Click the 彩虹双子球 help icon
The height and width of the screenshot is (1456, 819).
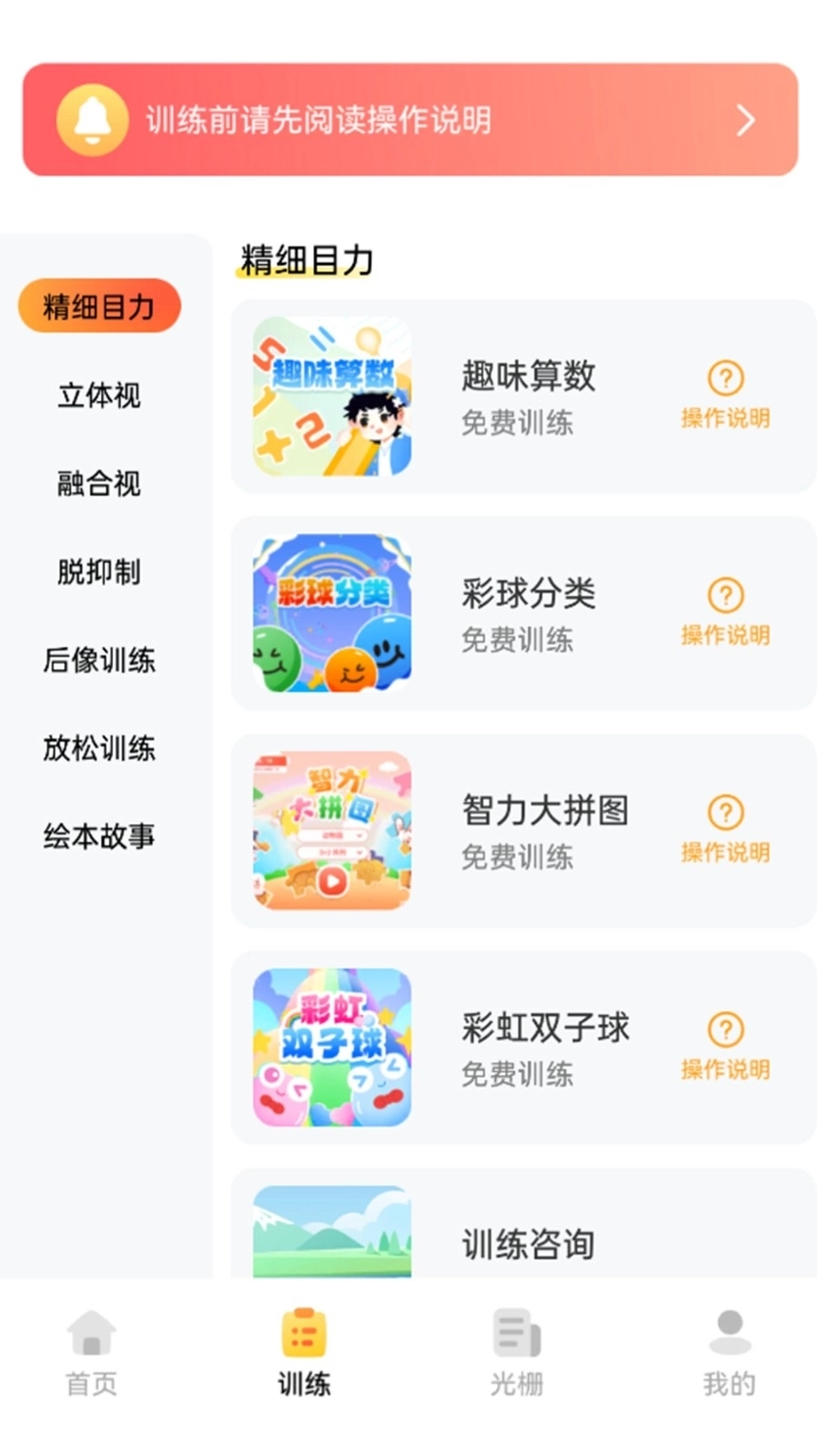[x=725, y=1031]
